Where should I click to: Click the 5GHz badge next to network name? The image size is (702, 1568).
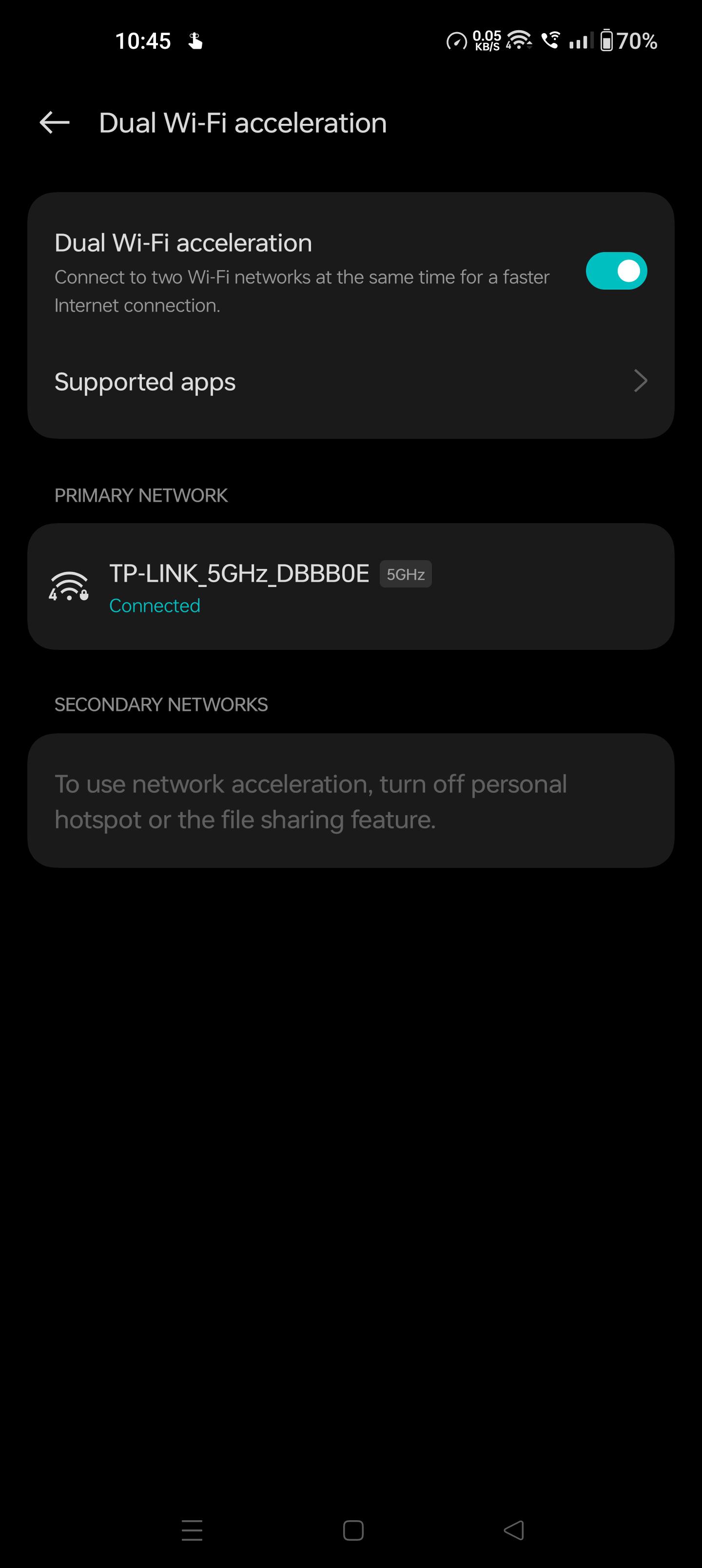click(405, 573)
